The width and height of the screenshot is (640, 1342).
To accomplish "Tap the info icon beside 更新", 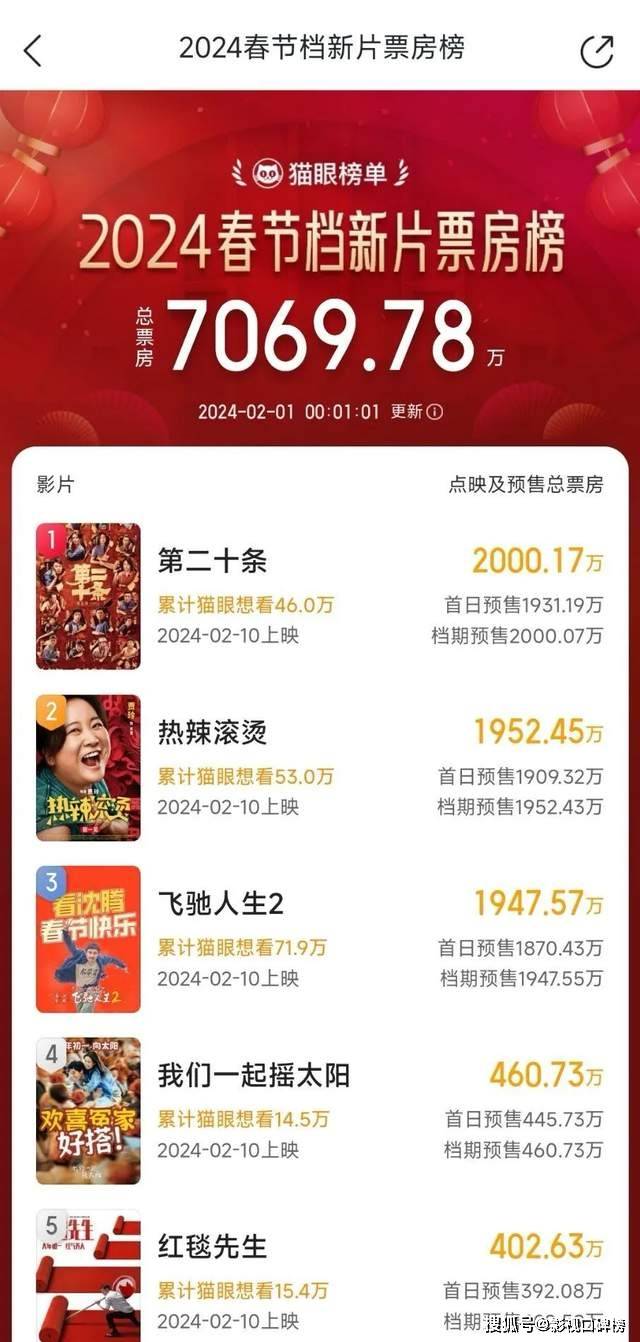I will point(435,412).
